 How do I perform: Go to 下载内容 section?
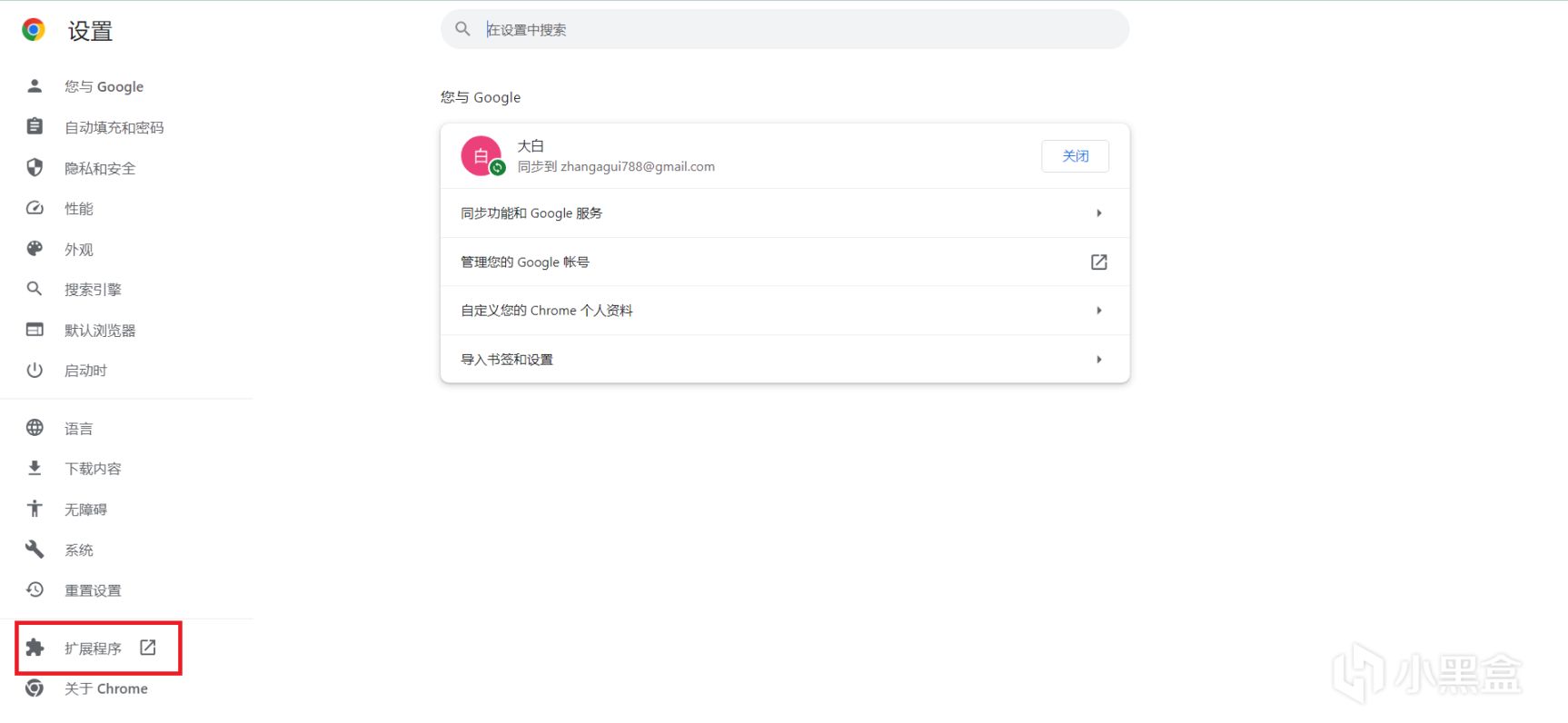pyautogui.click(x=92, y=469)
